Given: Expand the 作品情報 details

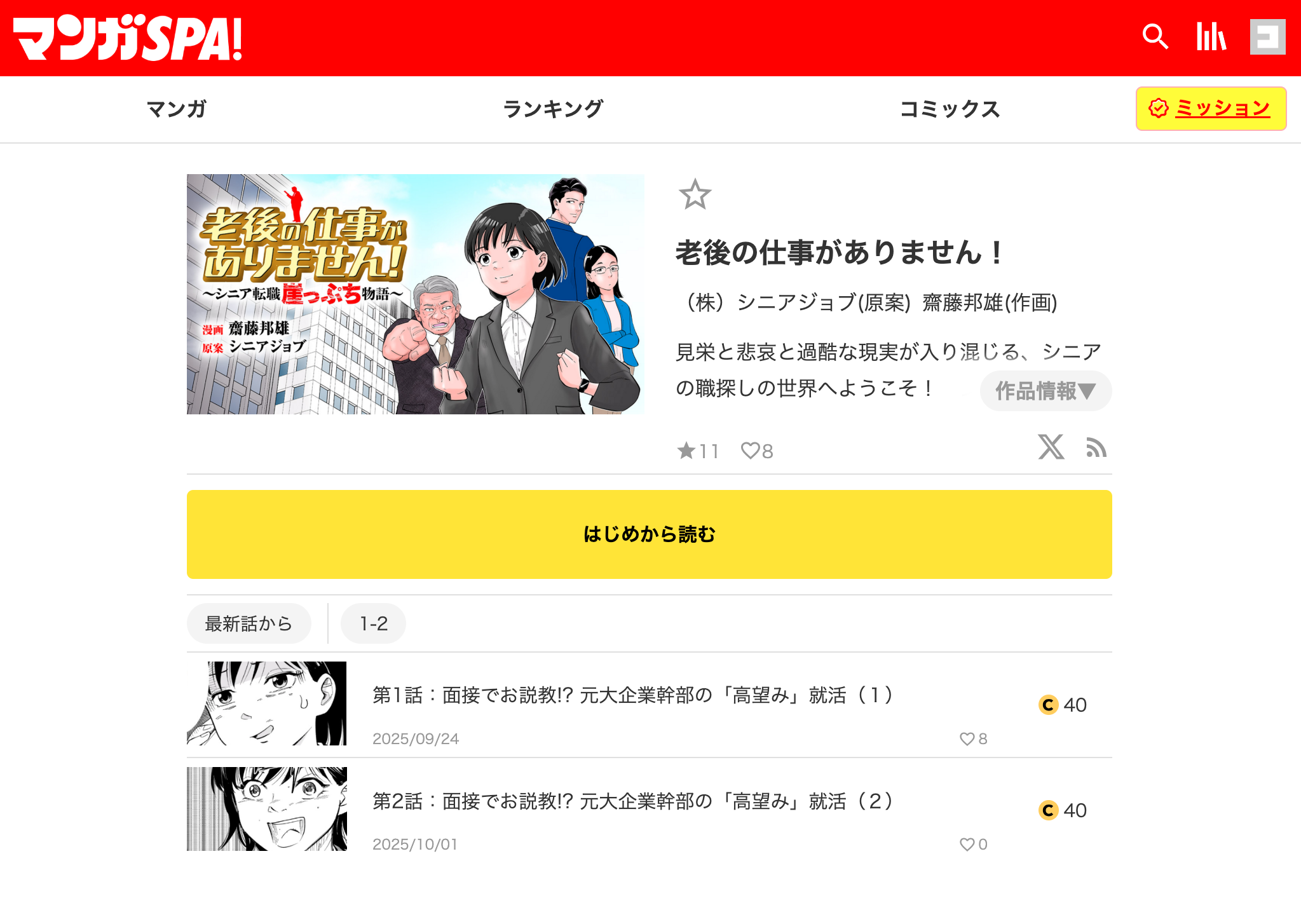Looking at the screenshot, I should (1046, 391).
